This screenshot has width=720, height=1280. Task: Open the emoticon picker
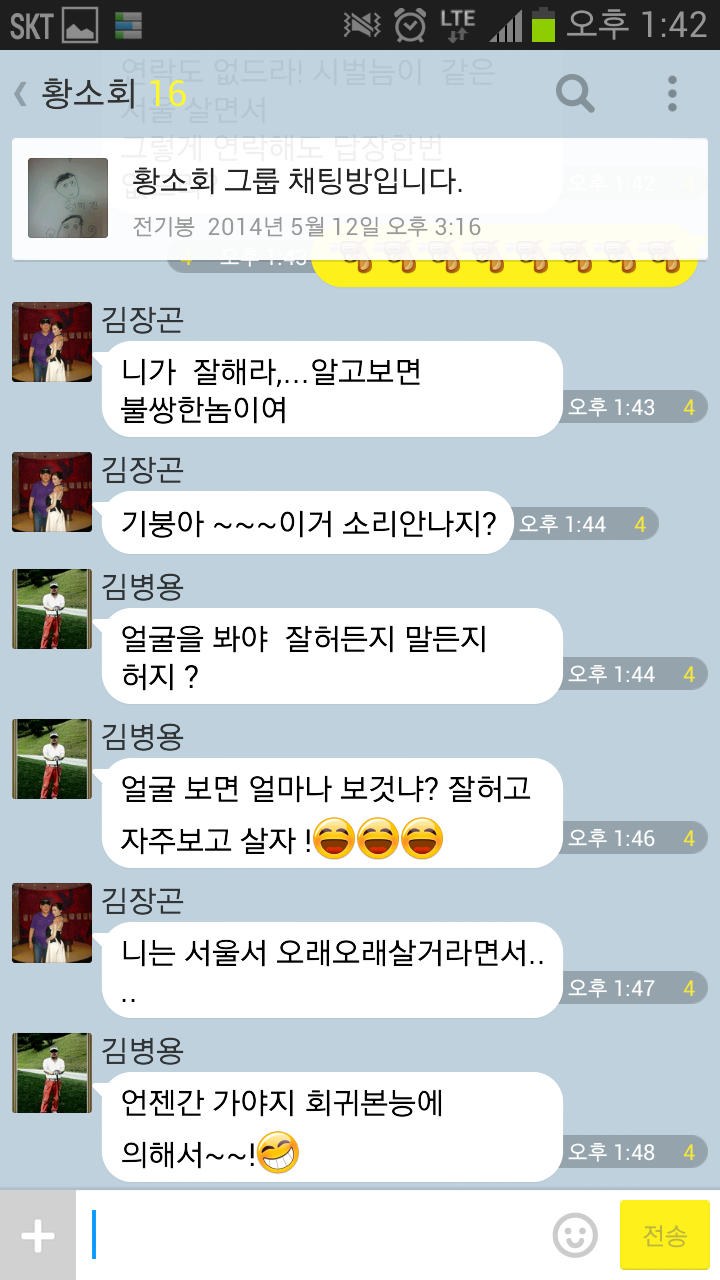pyautogui.click(x=574, y=1237)
